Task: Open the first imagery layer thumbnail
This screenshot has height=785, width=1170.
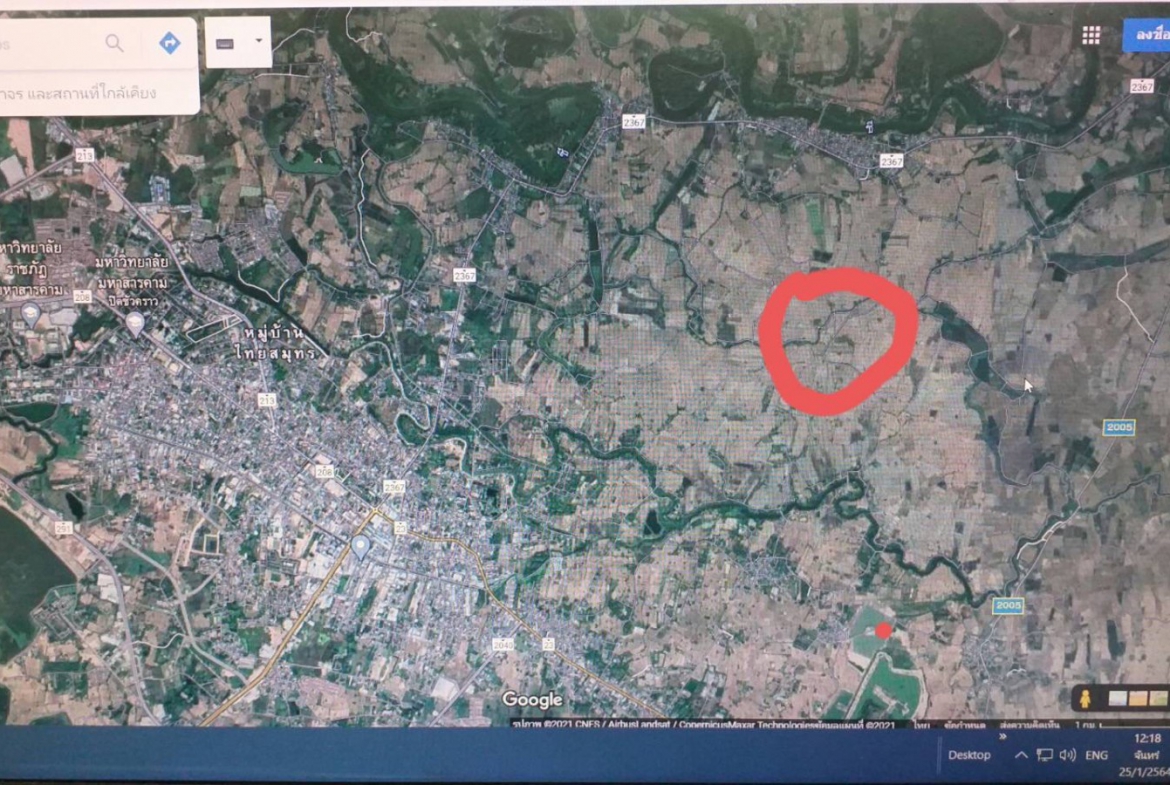Action: click(1118, 698)
